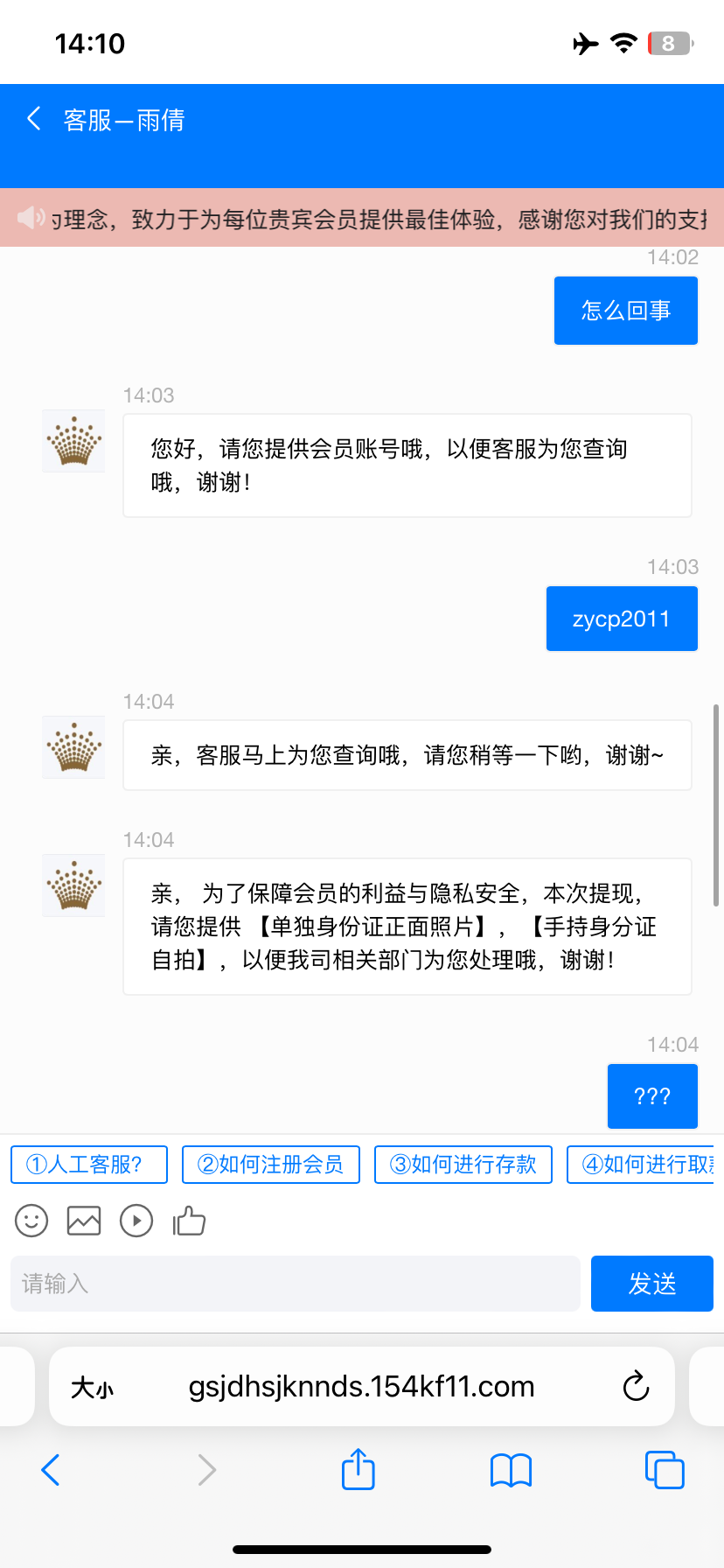Rate the service with thumbs up

(x=189, y=1221)
